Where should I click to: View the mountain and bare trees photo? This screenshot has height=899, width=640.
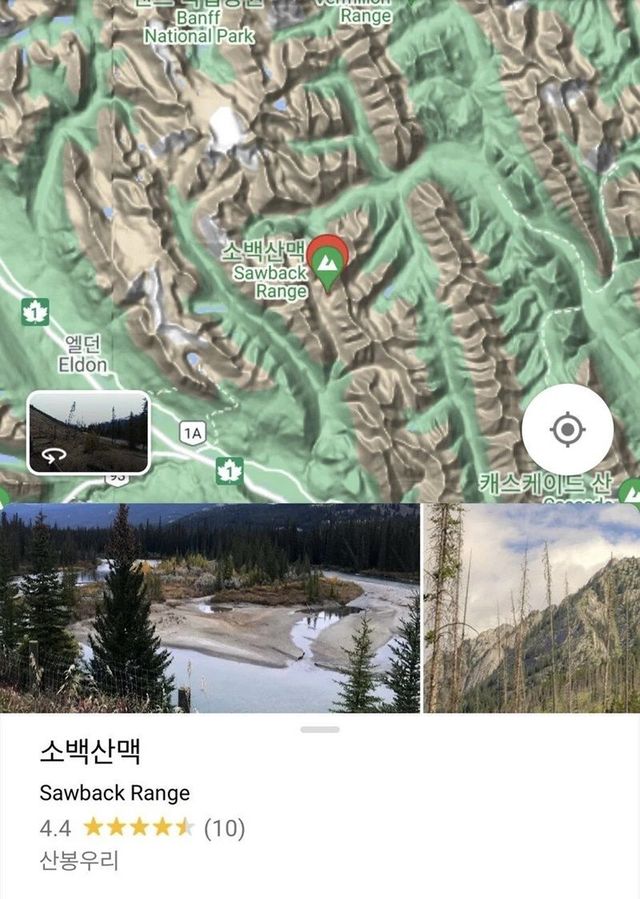point(532,608)
